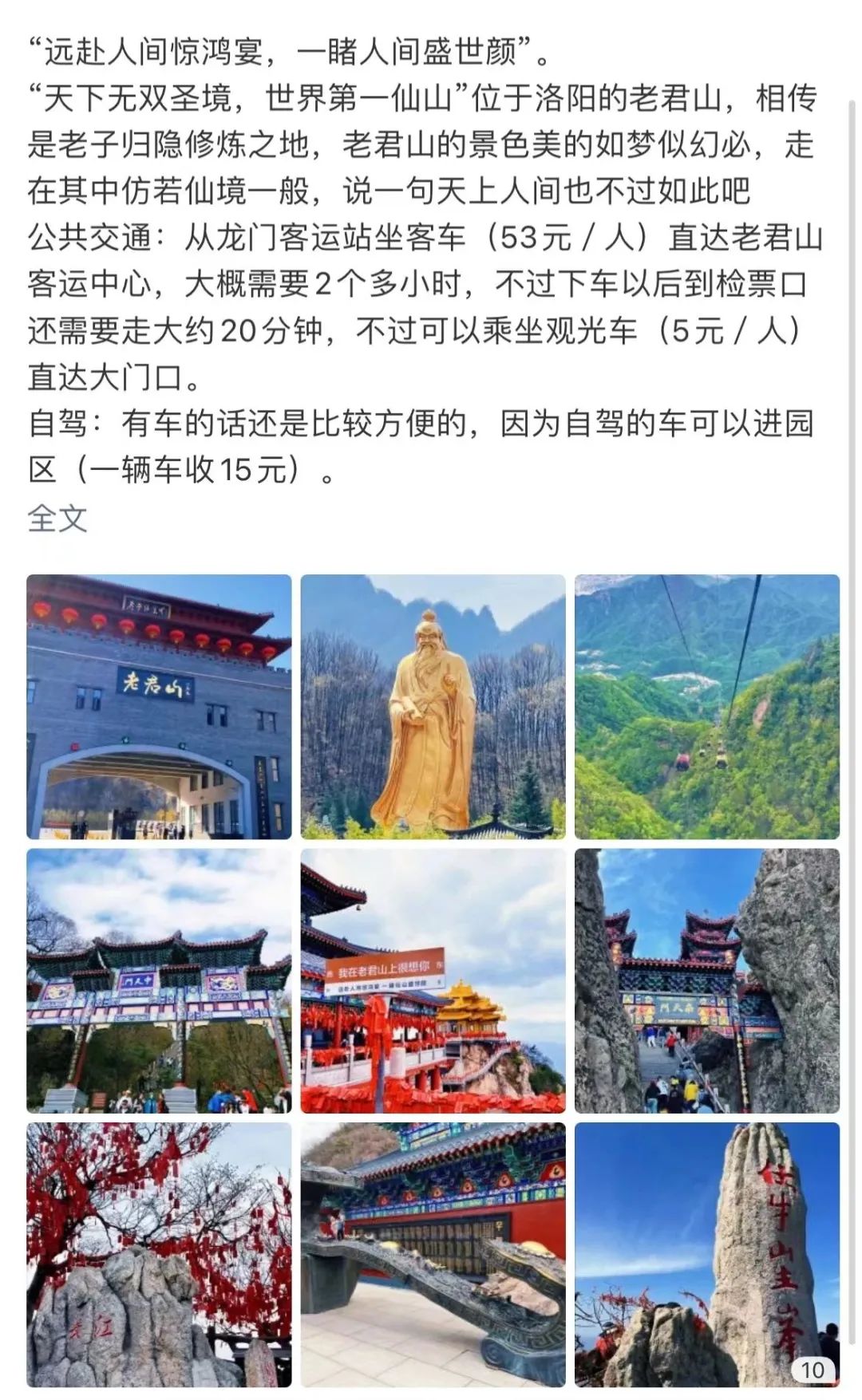Open the 伏牛山主峰 stone photo marked 10
The width and height of the screenshot is (862, 1400).
pos(707,1255)
